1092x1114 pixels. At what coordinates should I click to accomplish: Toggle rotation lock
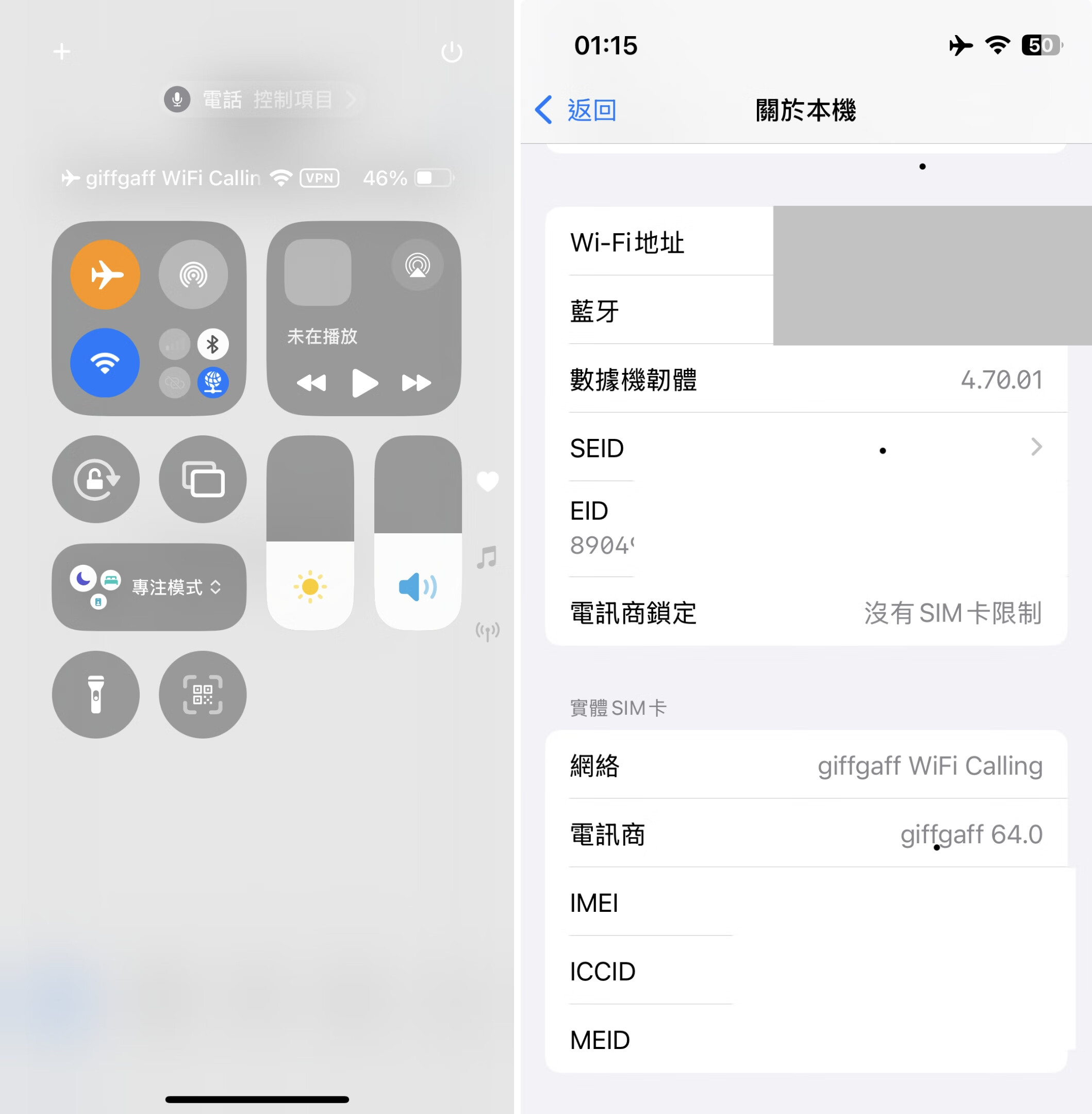pos(96,479)
